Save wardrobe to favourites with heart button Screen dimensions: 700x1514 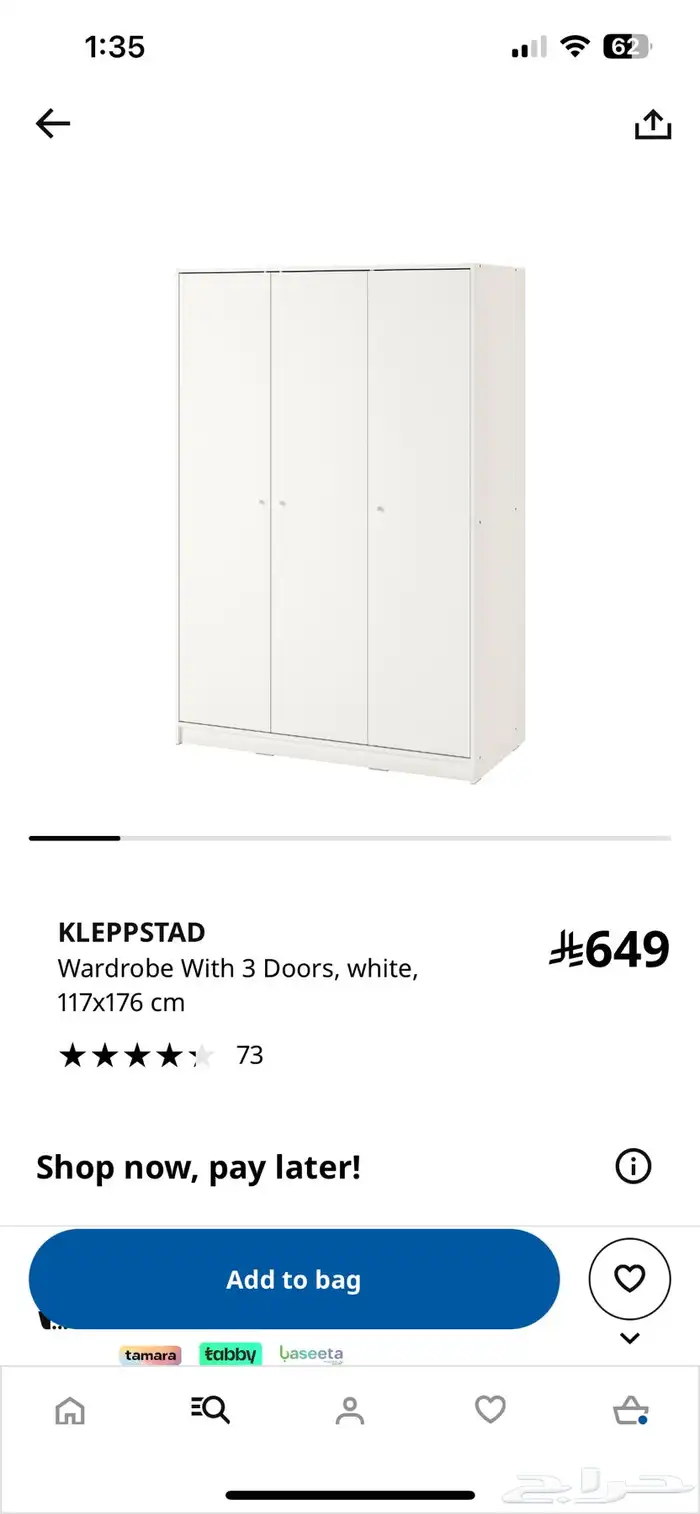point(629,1278)
